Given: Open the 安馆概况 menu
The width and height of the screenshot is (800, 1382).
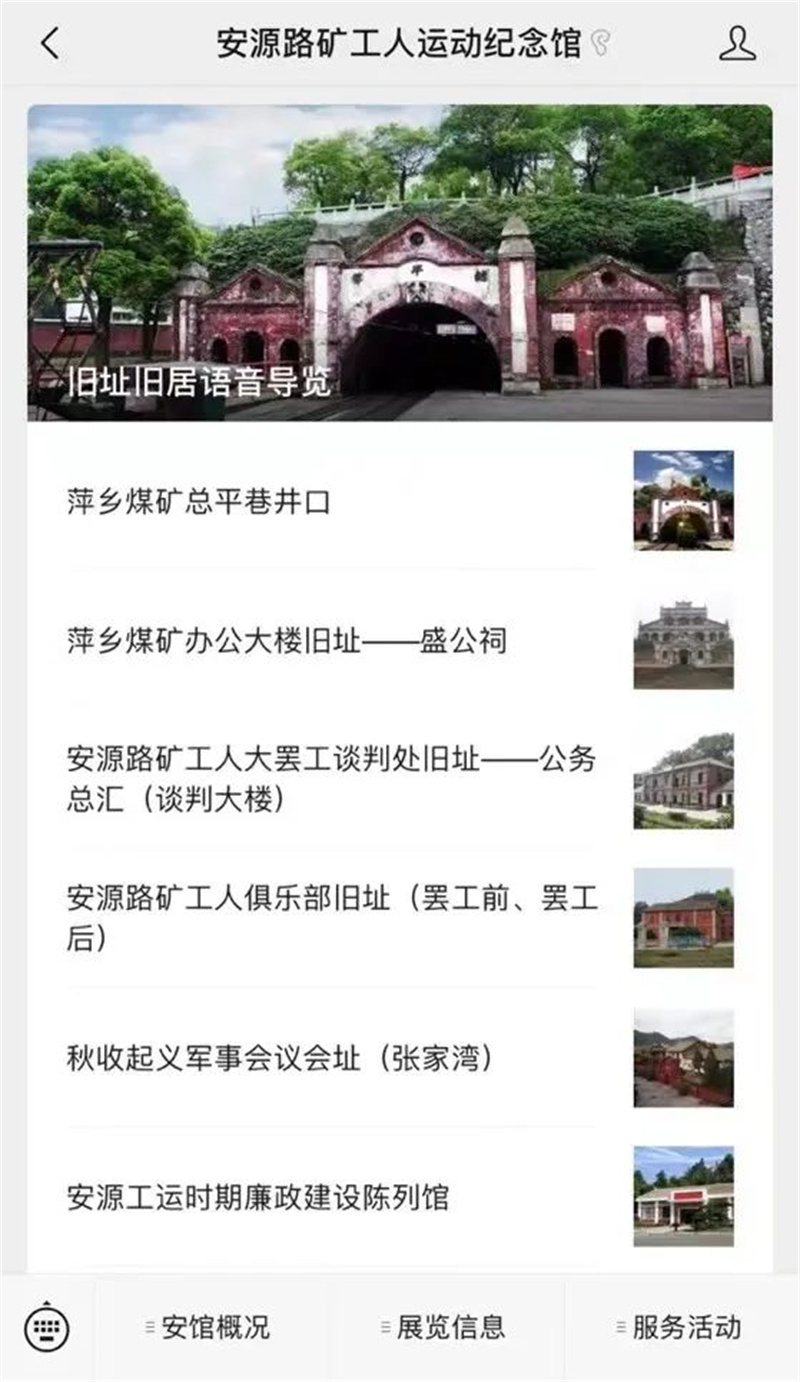Looking at the screenshot, I should pos(213,1328).
